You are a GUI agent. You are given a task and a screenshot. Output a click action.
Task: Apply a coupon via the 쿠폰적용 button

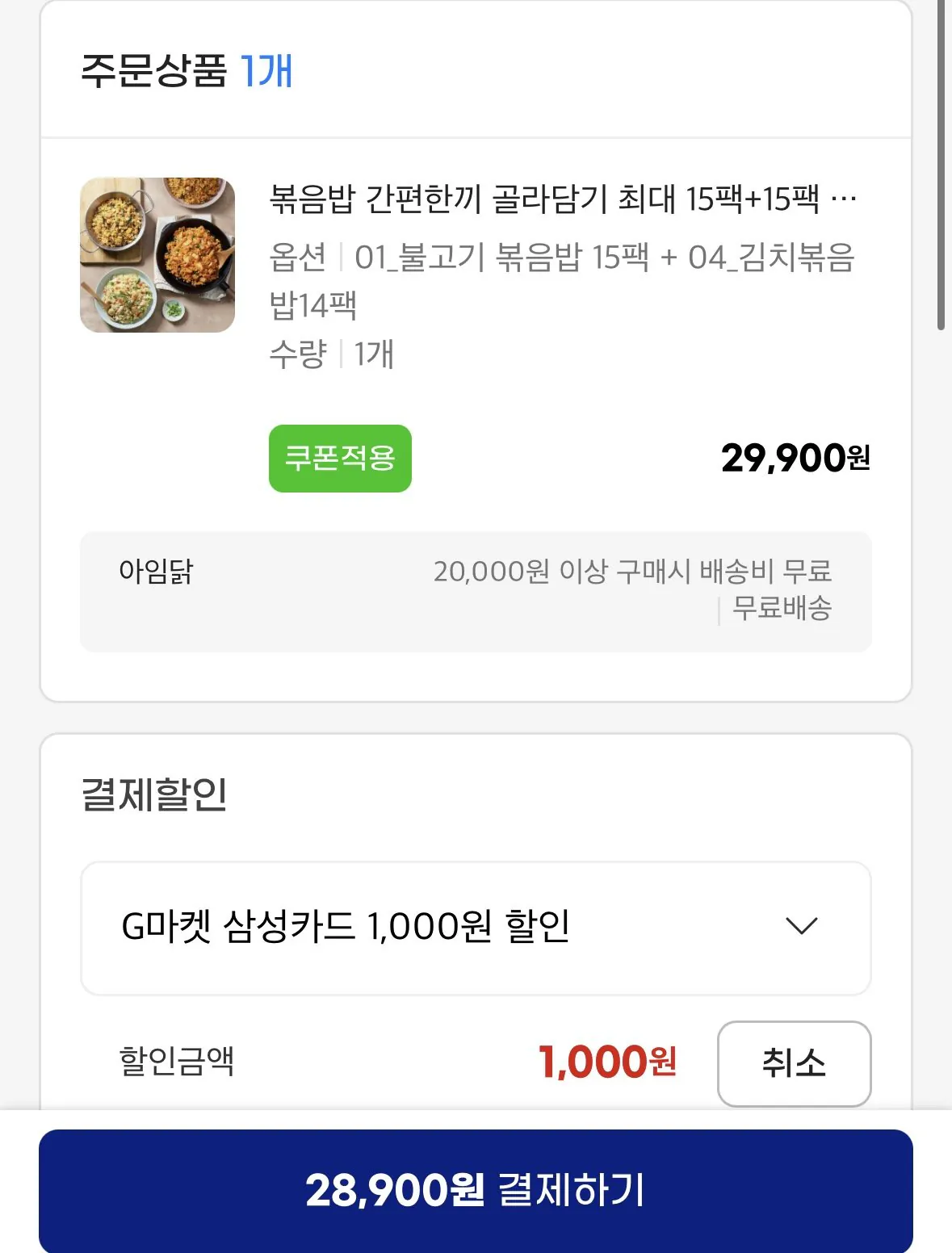click(340, 459)
